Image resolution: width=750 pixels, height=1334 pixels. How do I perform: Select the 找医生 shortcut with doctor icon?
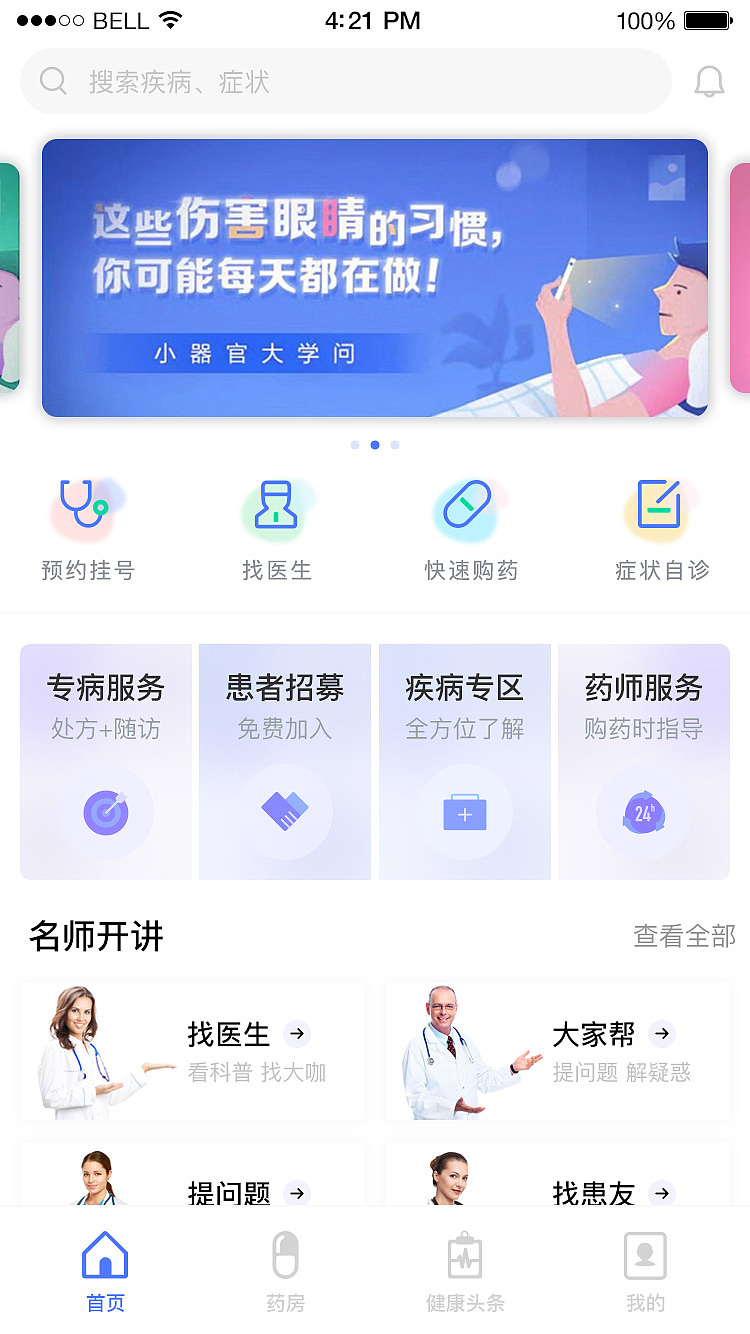(277, 528)
